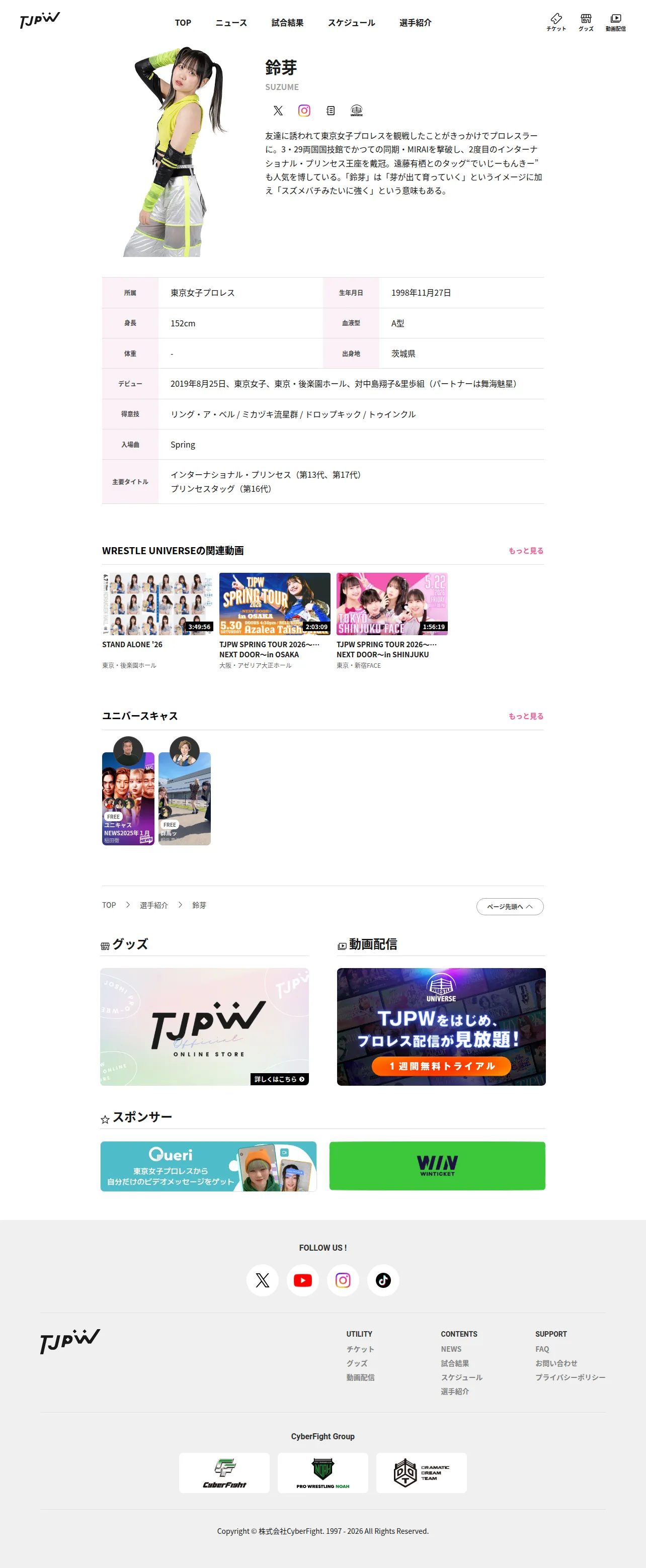Open the 動画配信 icon in header
Viewport: 646px width, 1568px height.
(615, 22)
